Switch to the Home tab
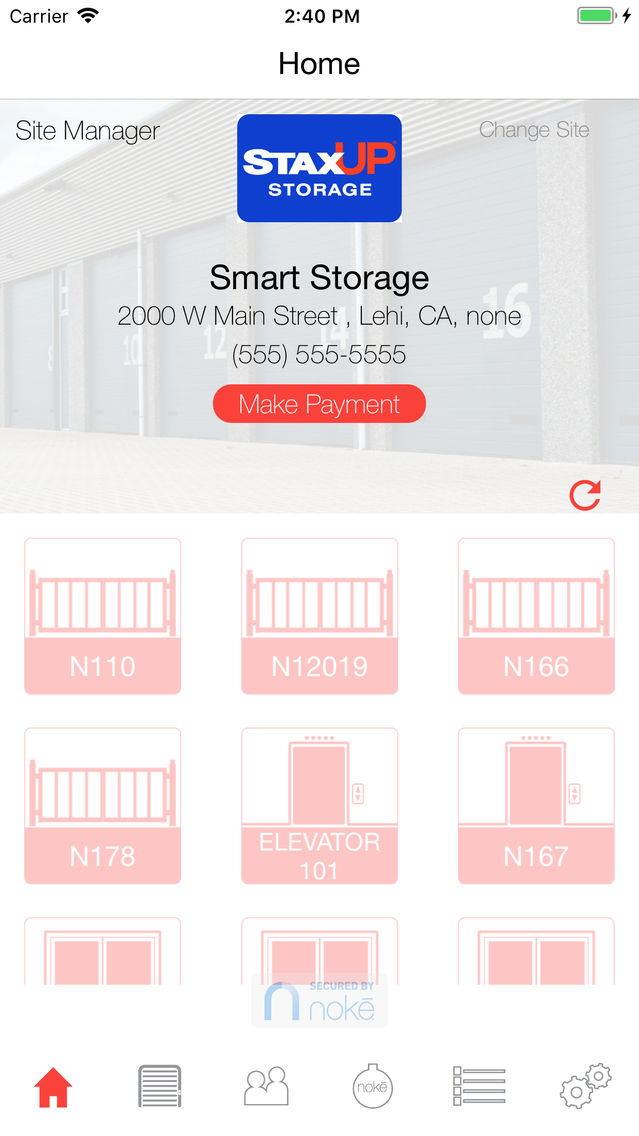The image size is (639, 1136). [53, 1087]
